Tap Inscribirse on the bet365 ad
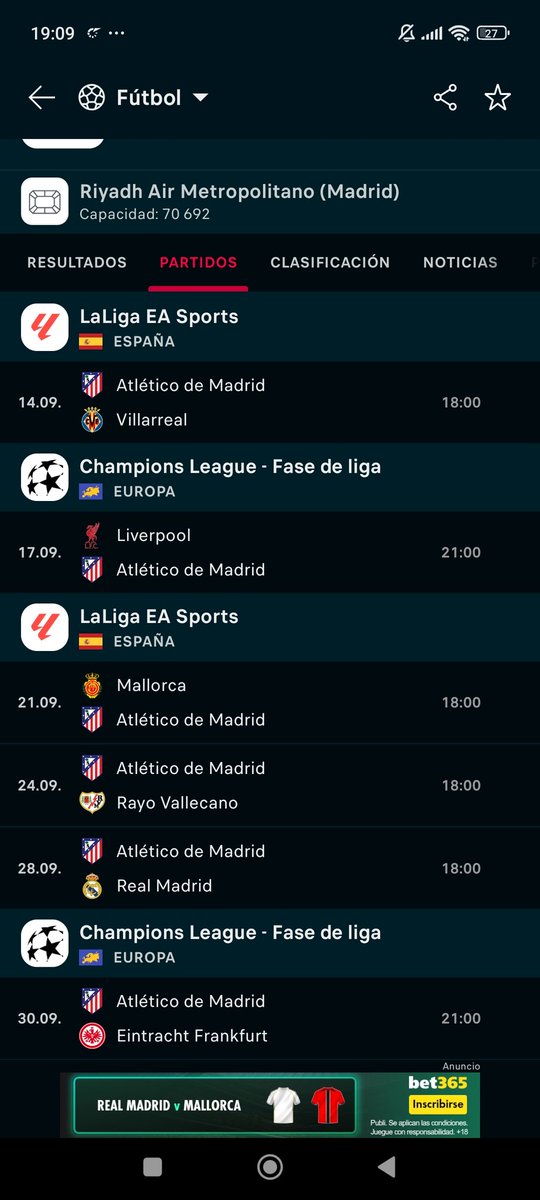The width and height of the screenshot is (540, 1200). click(437, 1104)
